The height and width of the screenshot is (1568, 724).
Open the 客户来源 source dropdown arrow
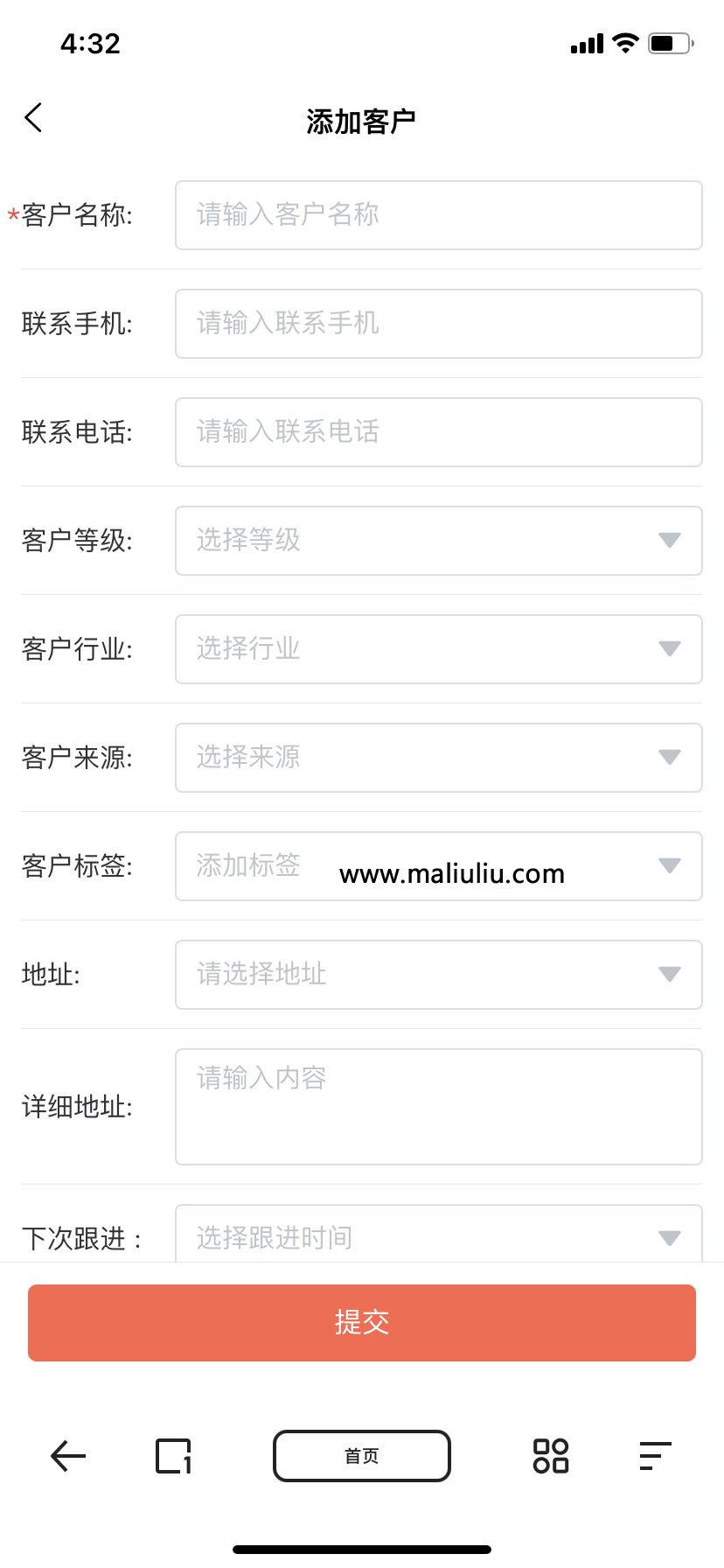coord(669,758)
